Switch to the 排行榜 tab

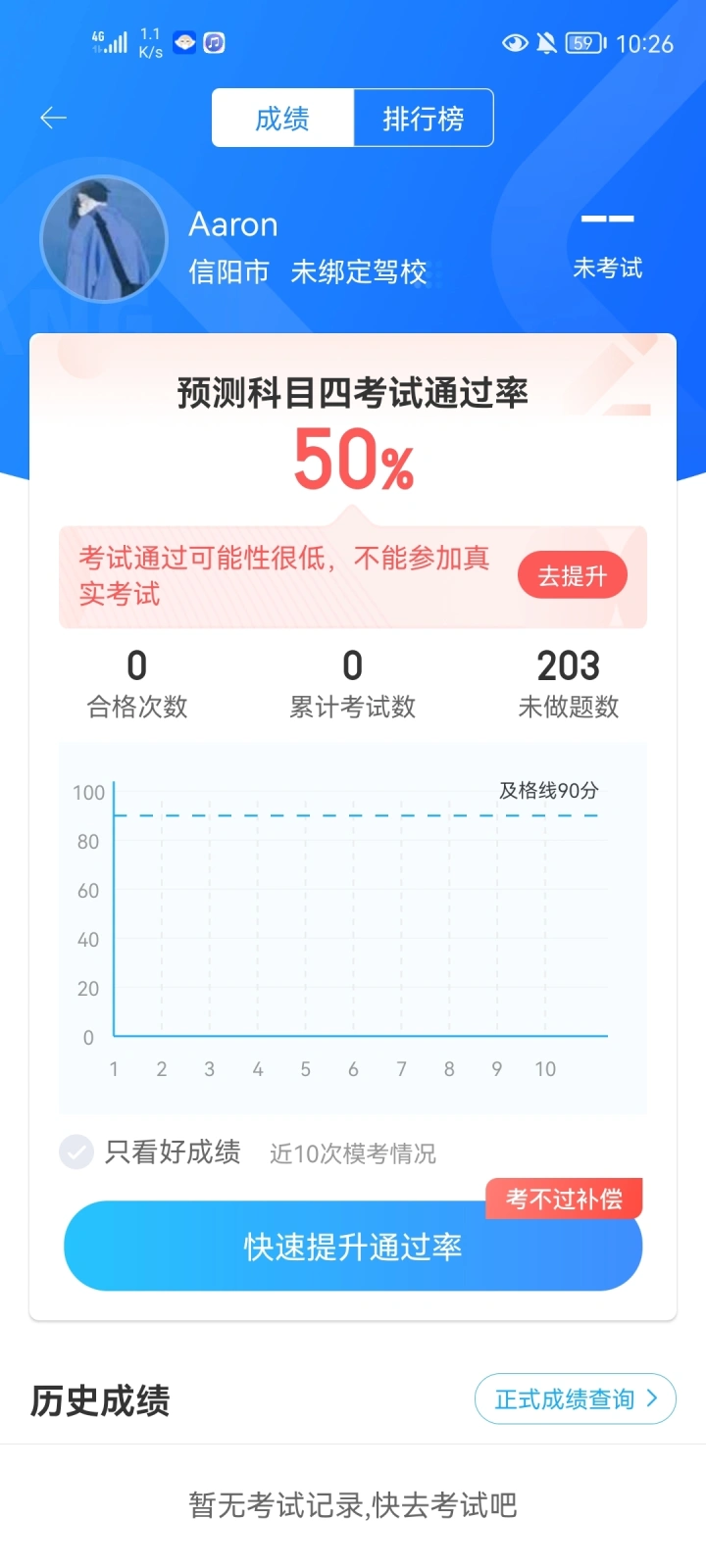[x=423, y=119]
